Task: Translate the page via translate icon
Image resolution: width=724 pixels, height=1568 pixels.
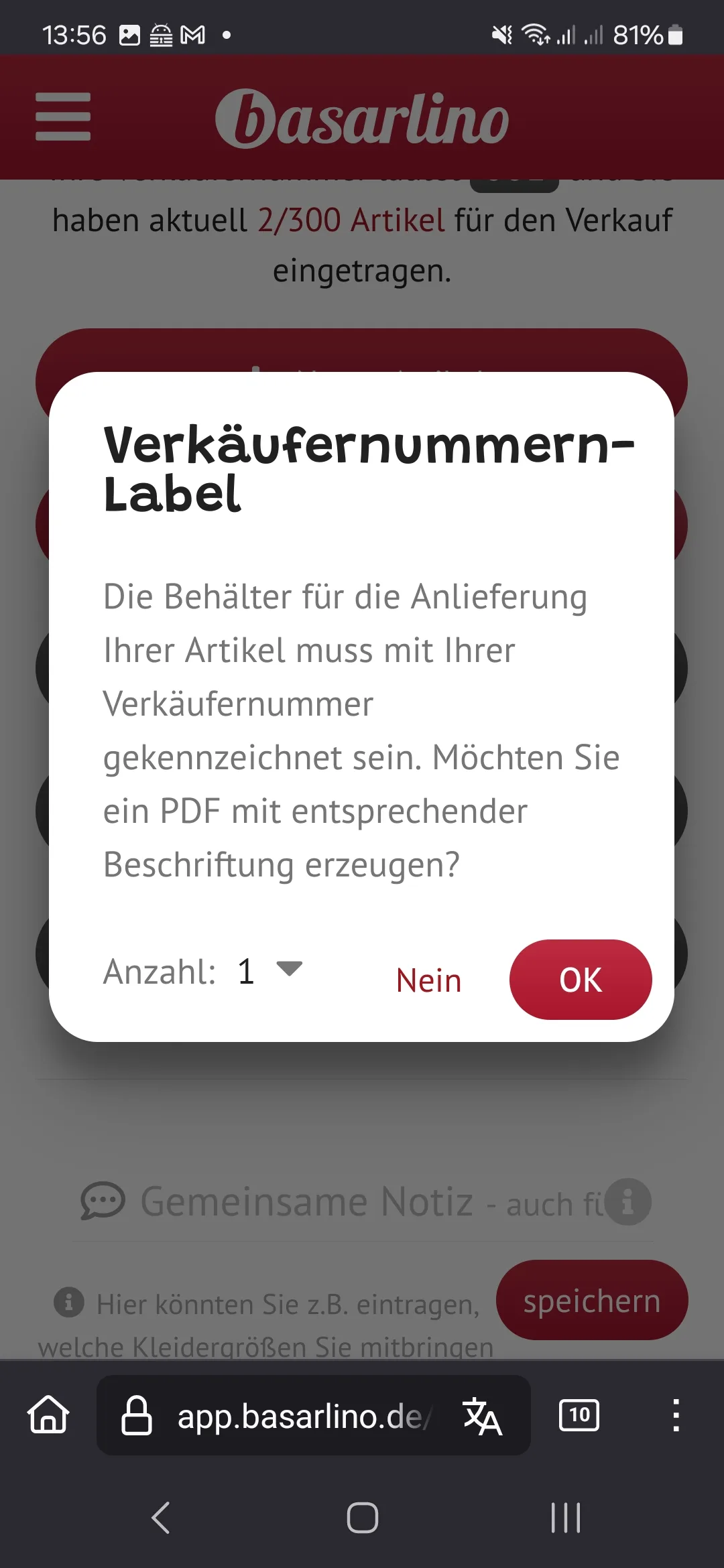Action: click(x=482, y=1415)
